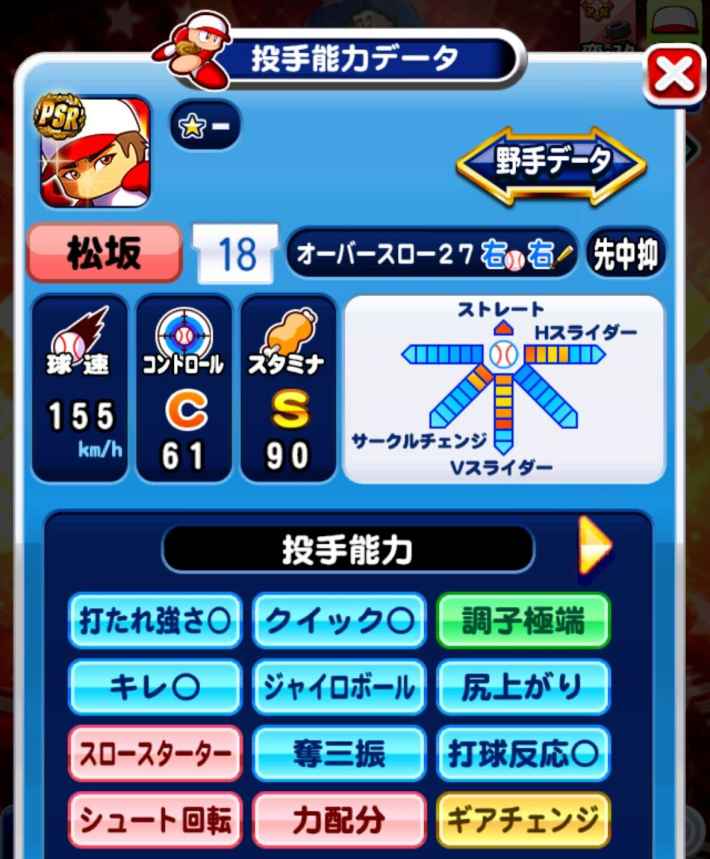This screenshot has width=710, height=859.
Task: Show スロースターター ability details
Action: click(x=155, y=753)
